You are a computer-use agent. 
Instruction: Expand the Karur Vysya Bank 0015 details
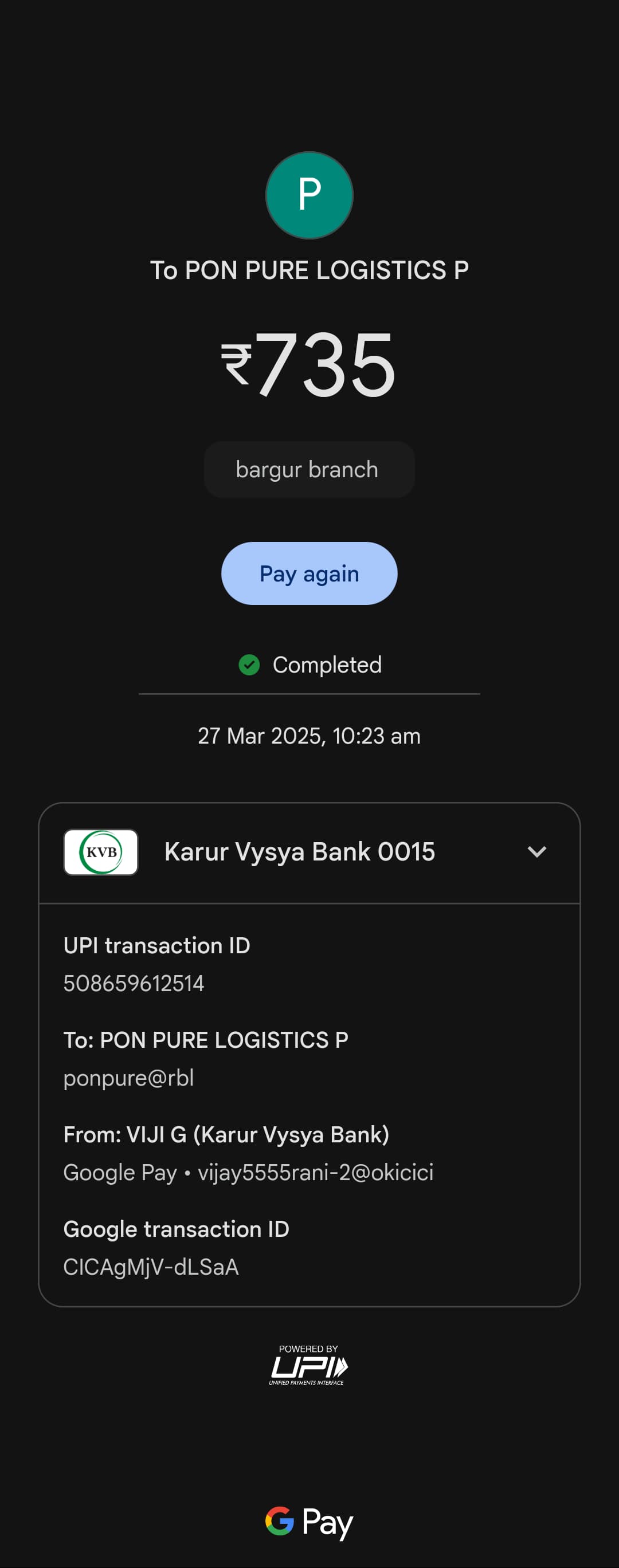point(536,851)
